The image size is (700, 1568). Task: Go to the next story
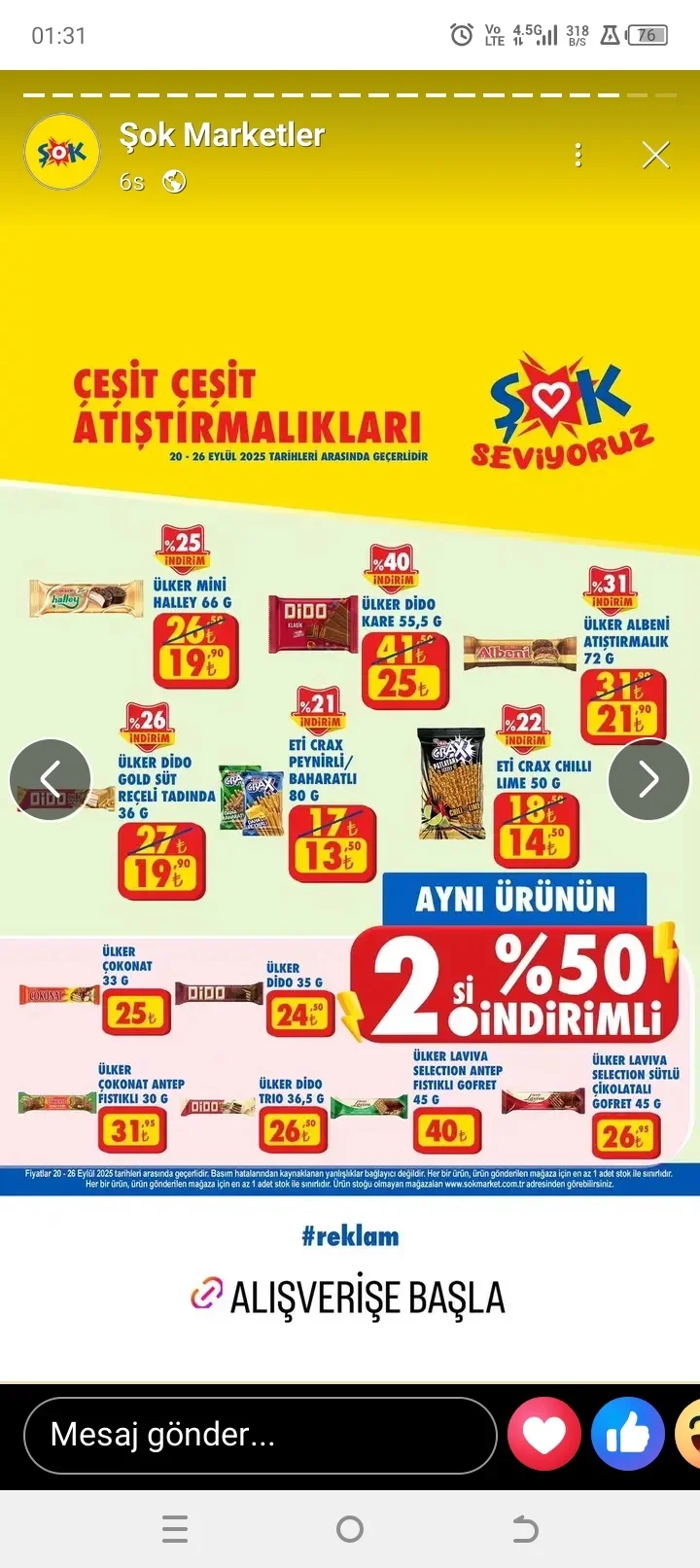(648, 779)
